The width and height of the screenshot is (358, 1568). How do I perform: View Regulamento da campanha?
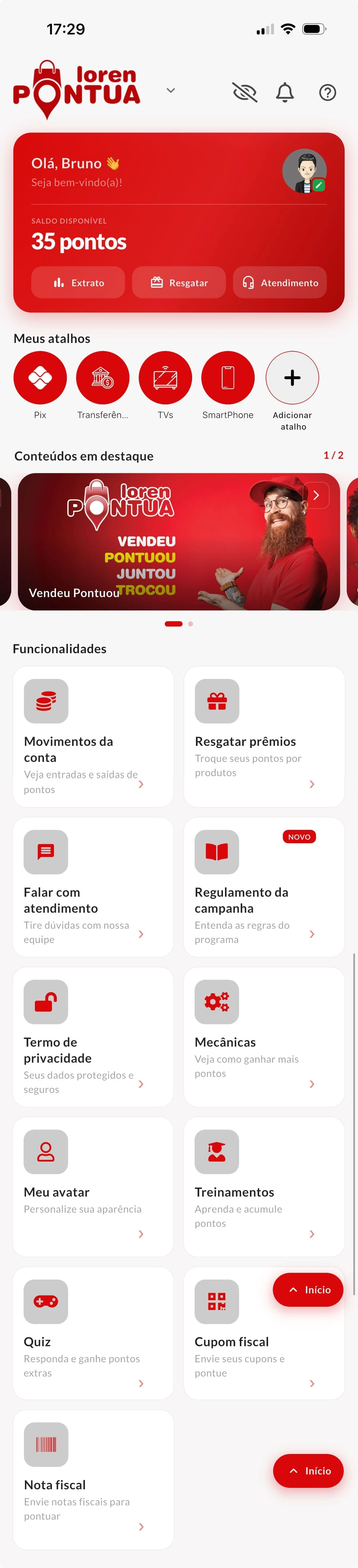264,887
